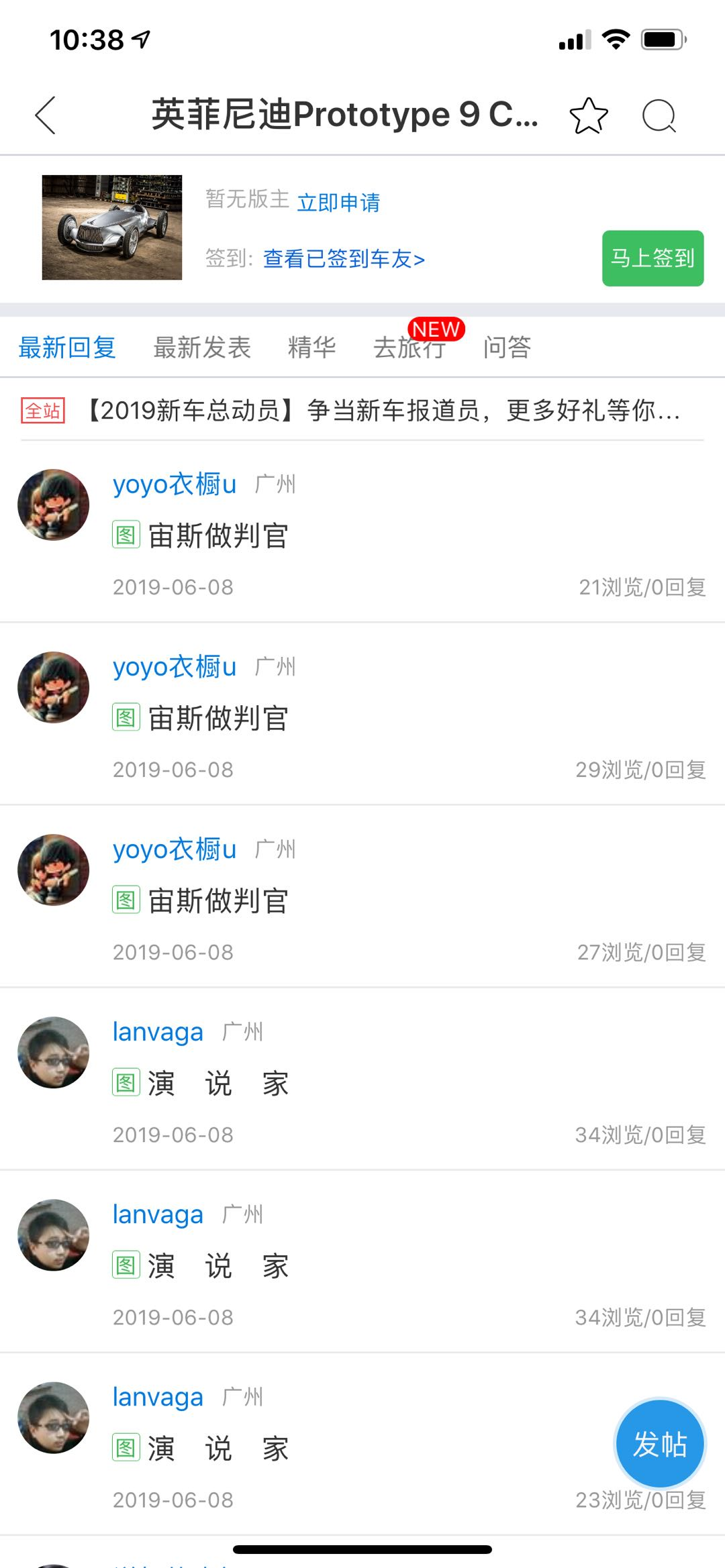Tap 立即申请 to apply as moderator
Screen dimensions: 725x1568
coord(339,202)
